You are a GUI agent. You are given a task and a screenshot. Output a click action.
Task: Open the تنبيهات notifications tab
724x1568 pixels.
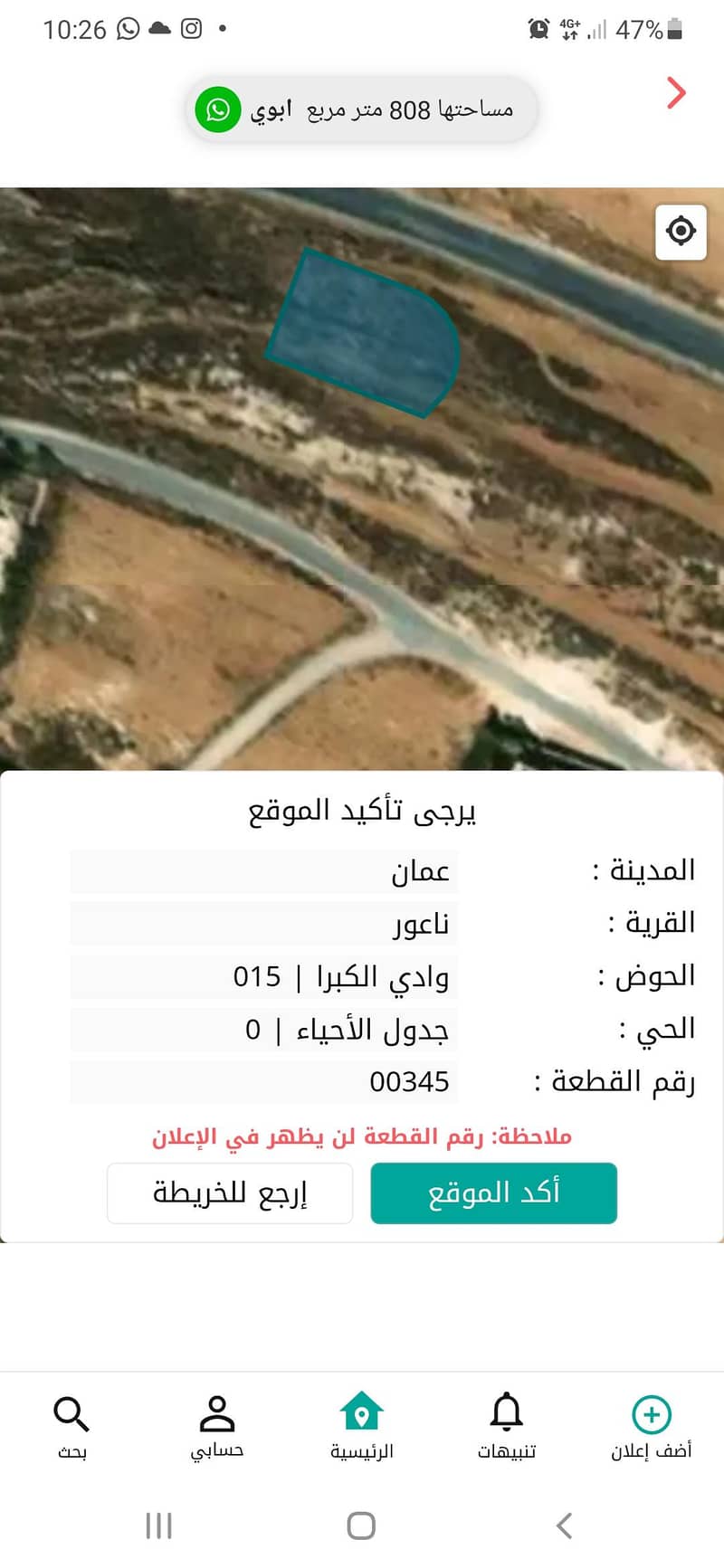tap(506, 1427)
